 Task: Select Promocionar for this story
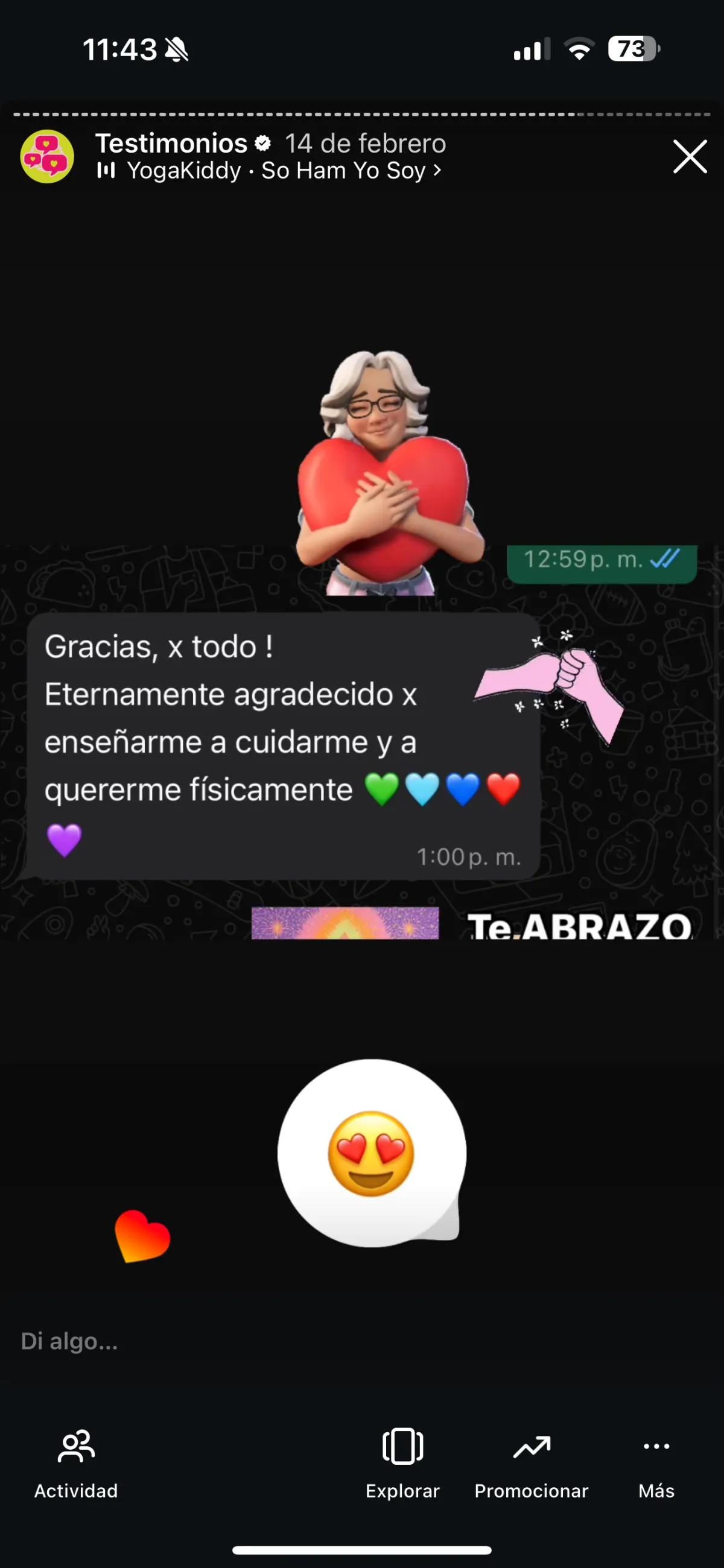pos(531,1461)
